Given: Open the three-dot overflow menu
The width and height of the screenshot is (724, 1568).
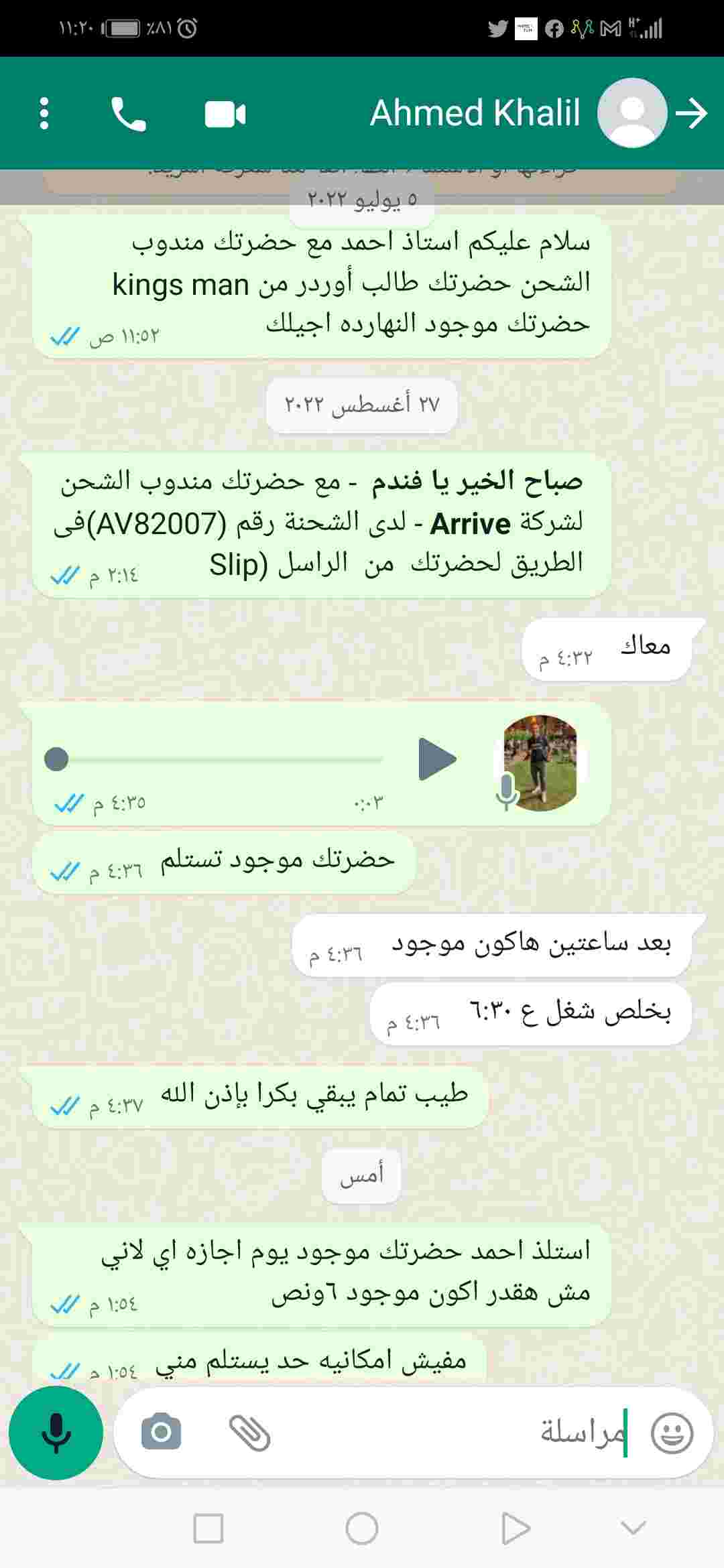Looking at the screenshot, I should (44, 113).
